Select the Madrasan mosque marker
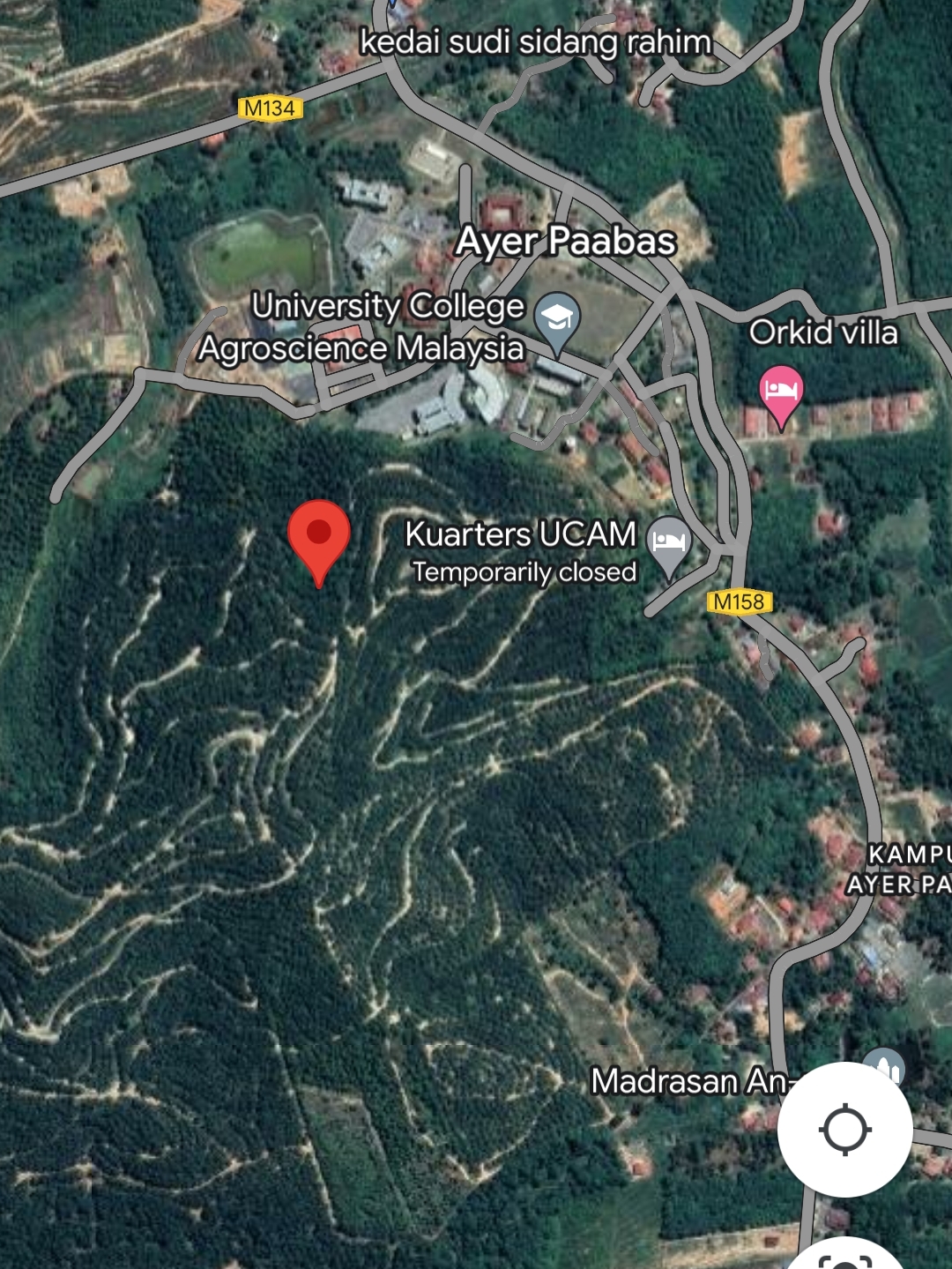Image resolution: width=952 pixels, height=1269 pixels. pos(884,1069)
